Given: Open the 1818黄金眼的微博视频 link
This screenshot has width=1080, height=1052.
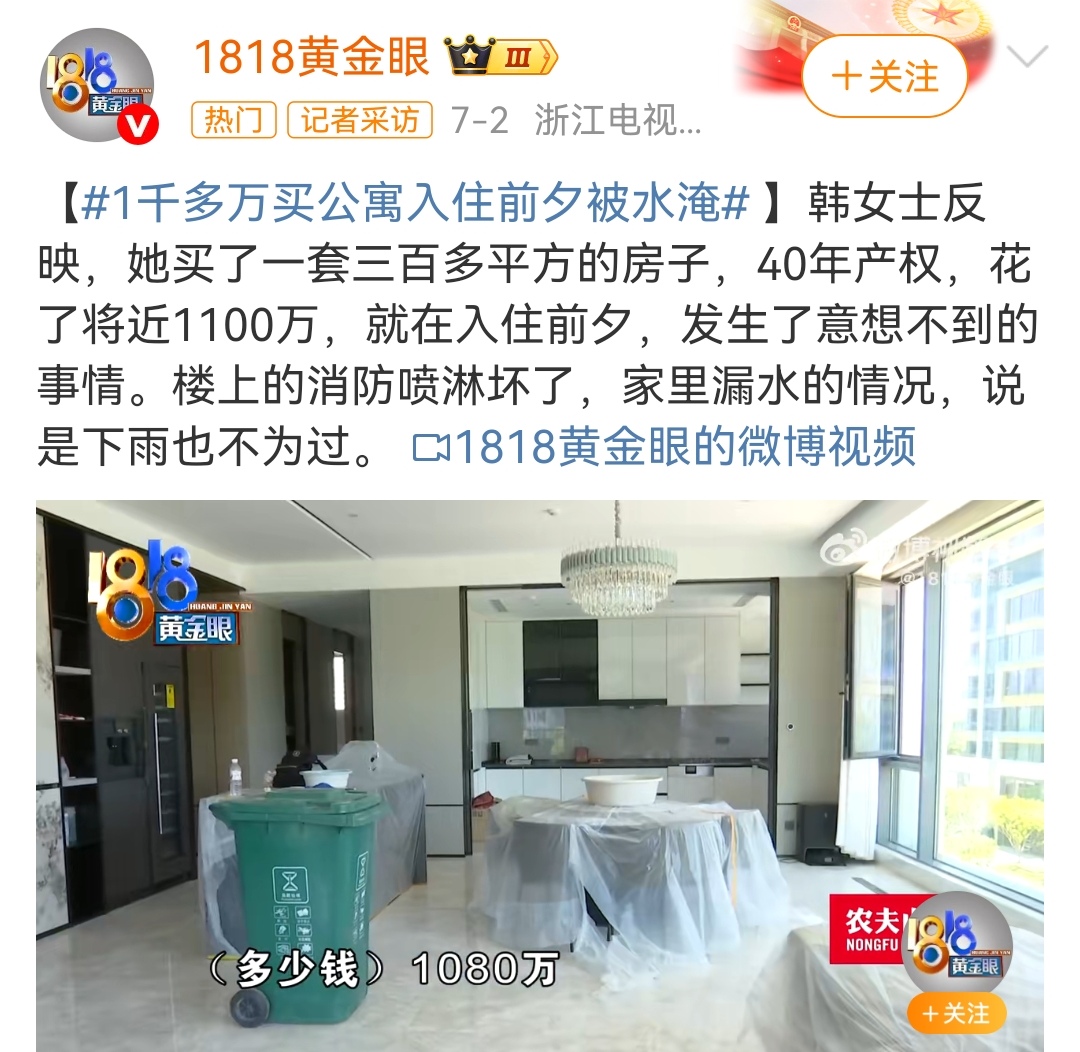Looking at the screenshot, I should click(665, 447).
